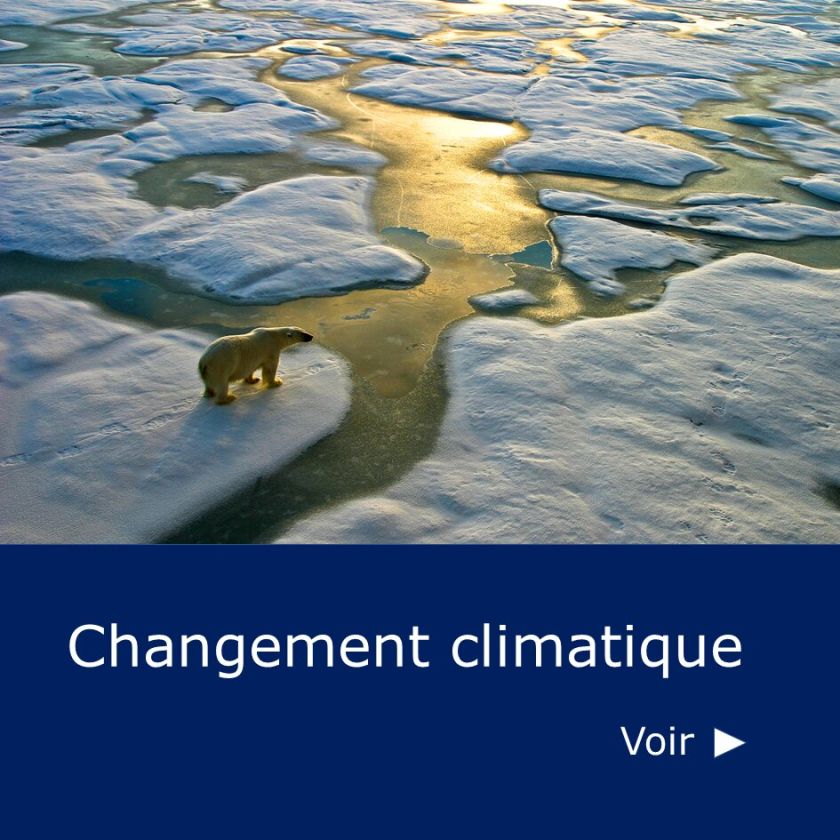This screenshot has height=840, width=840.
Task: Tap the Voir arrow link
Action: (x=682, y=742)
